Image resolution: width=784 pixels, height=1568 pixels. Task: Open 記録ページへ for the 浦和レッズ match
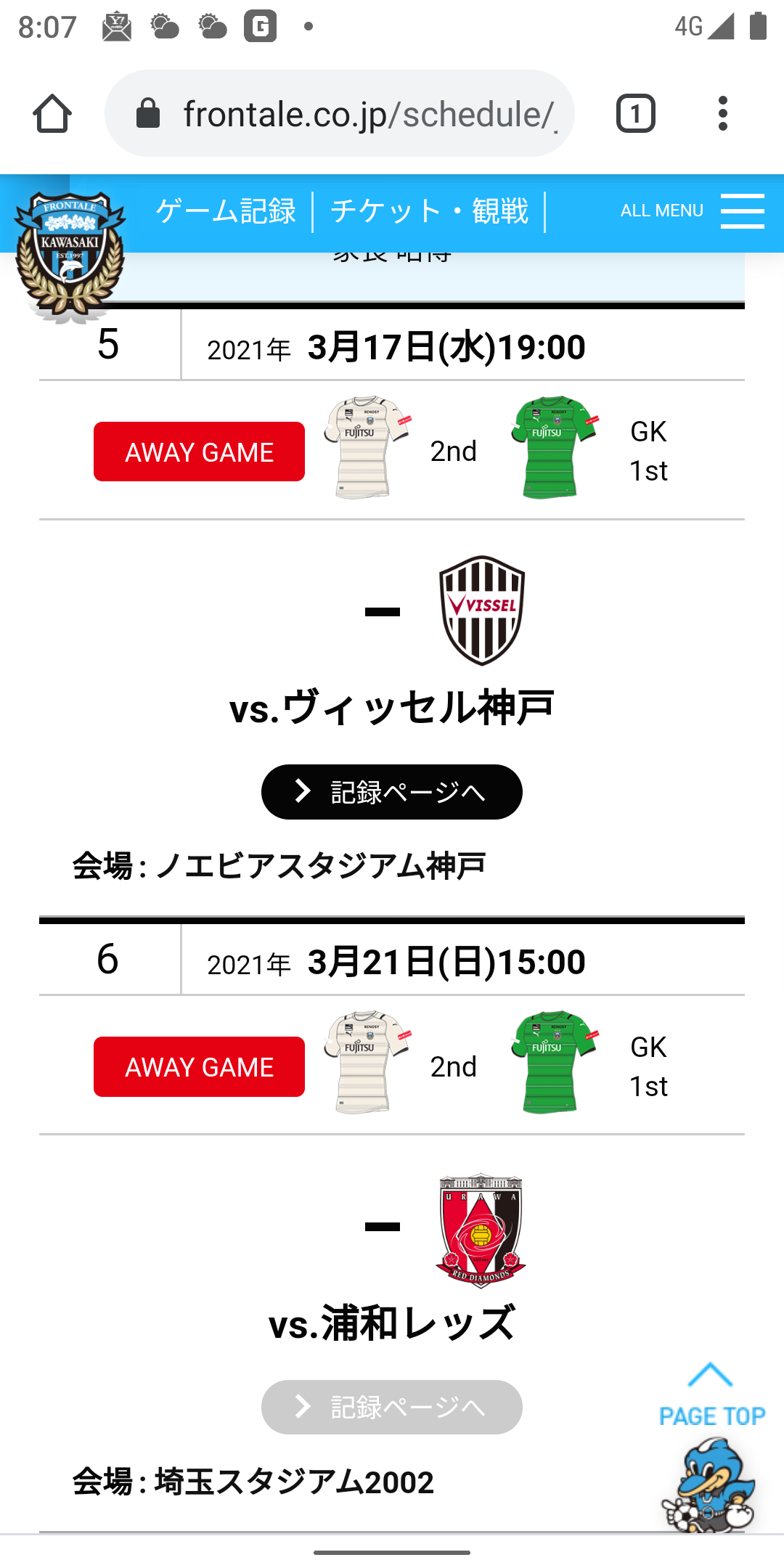tap(392, 1407)
